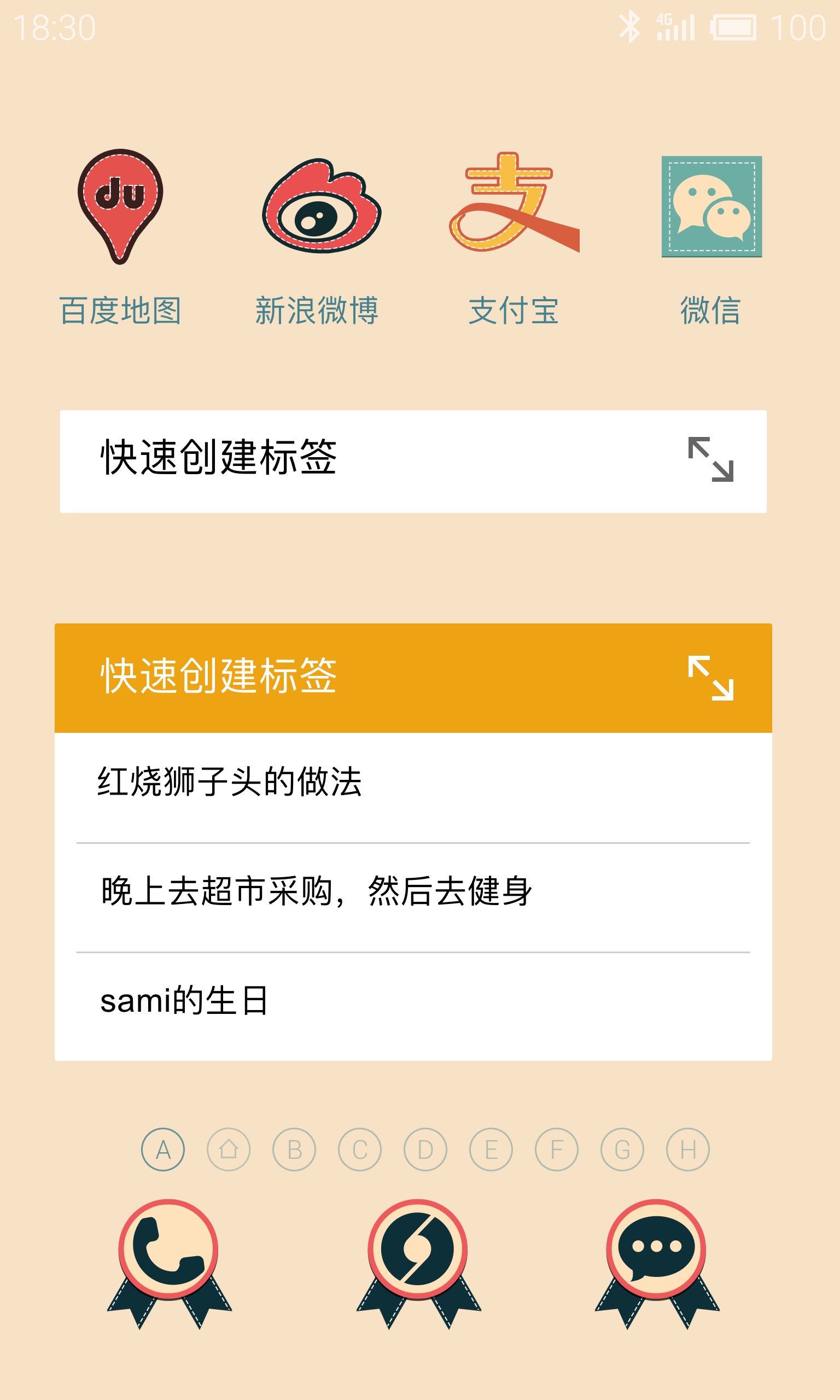Open the note 晚上去超市采购，然后去健身
This screenshot has width=840, height=1400.
413,897
